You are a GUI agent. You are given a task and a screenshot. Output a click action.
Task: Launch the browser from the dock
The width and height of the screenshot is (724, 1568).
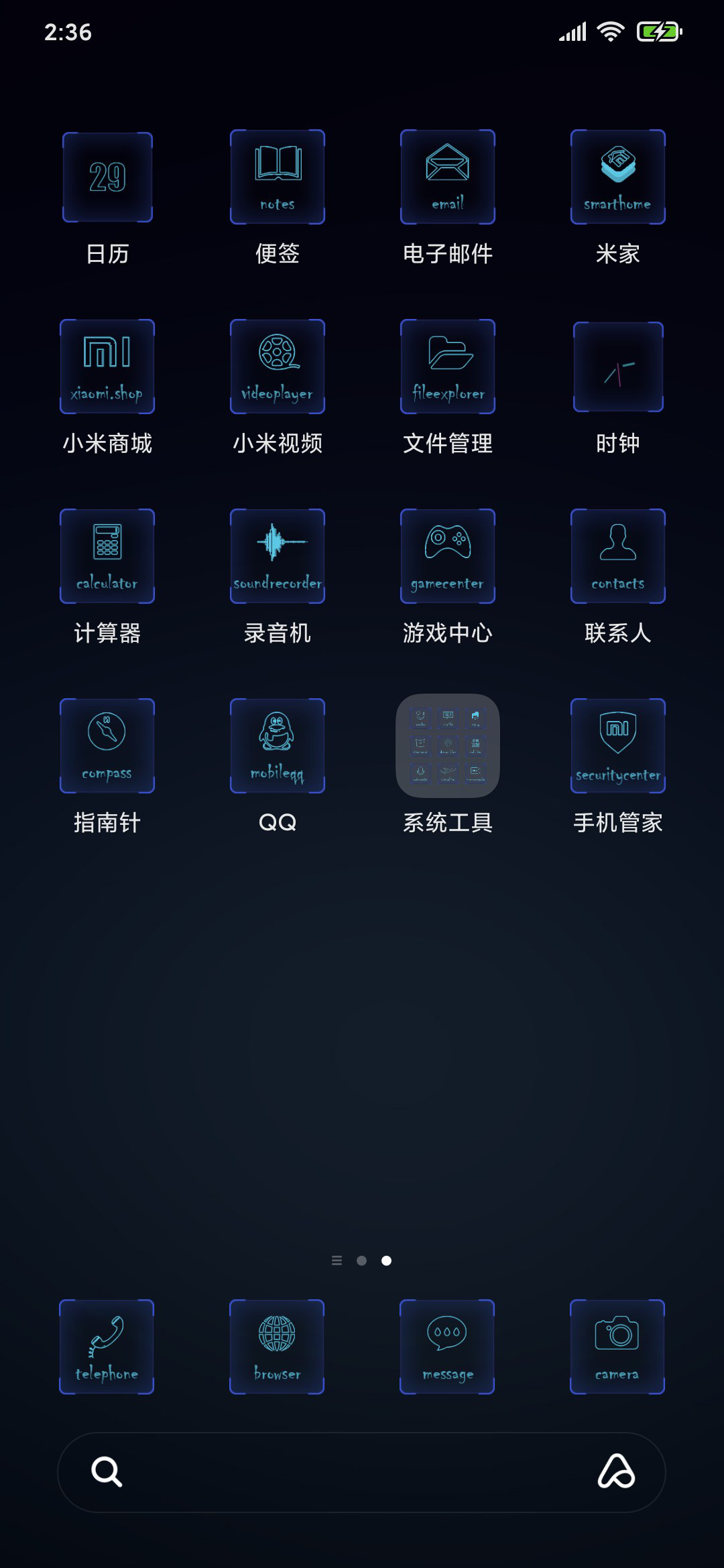tap(277, 1347)
